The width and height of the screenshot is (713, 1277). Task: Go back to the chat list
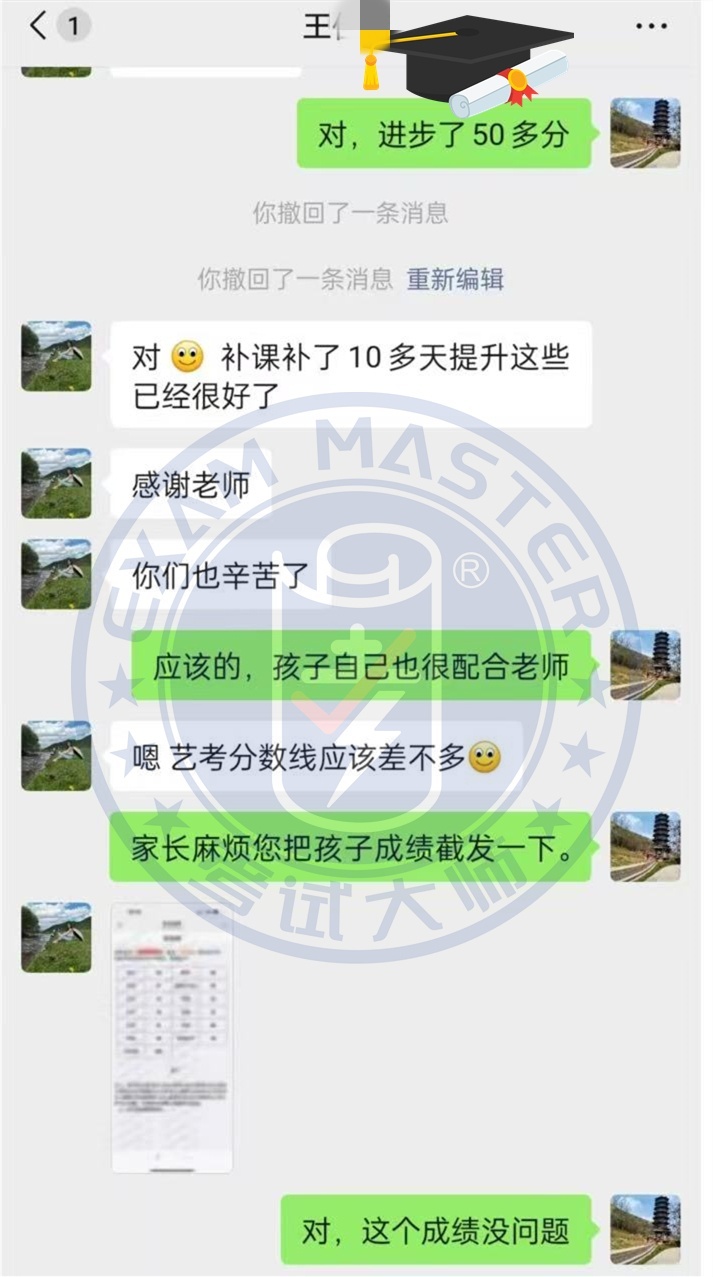(x=38, y=26)
